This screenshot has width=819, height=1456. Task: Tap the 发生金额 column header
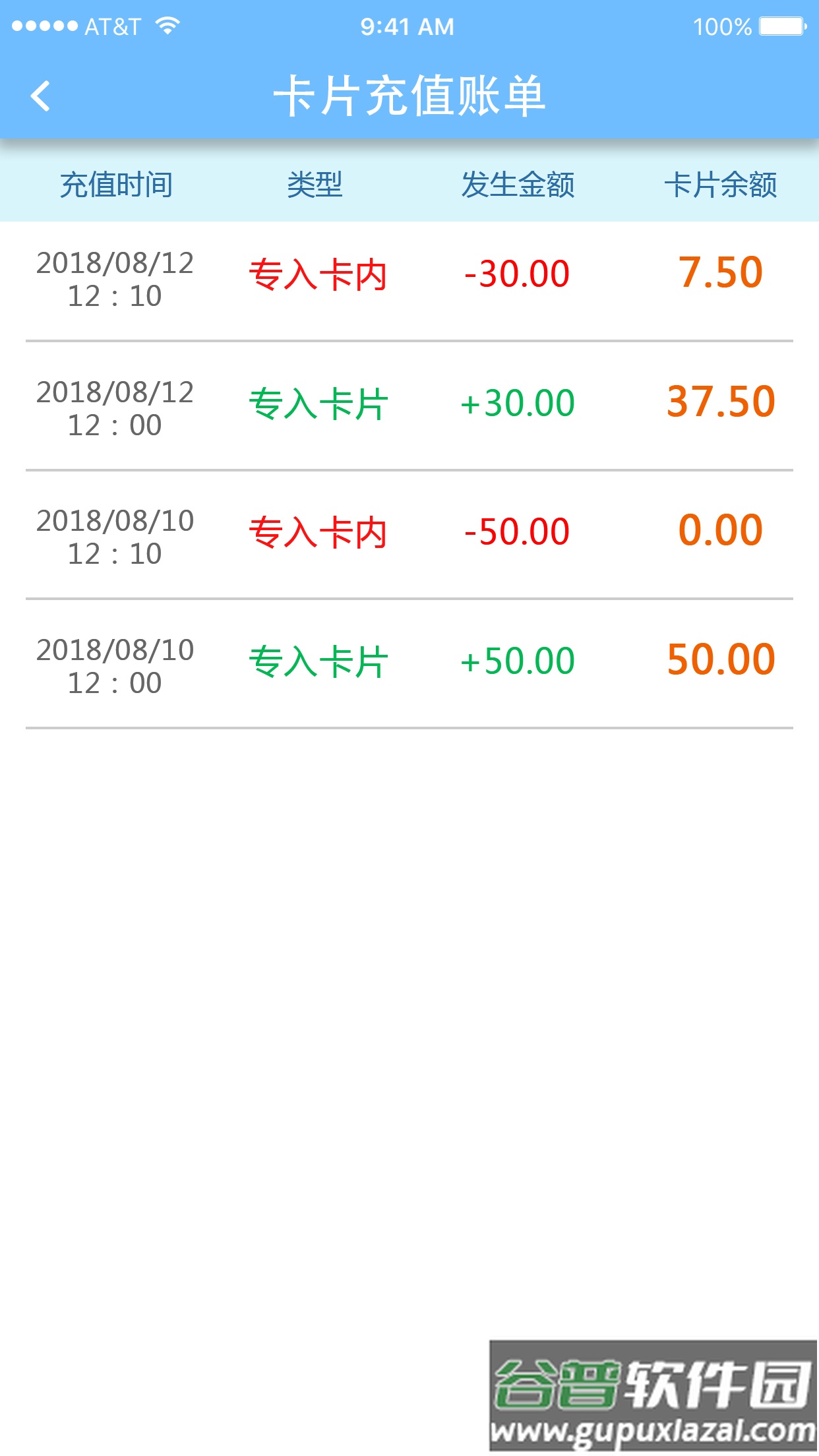[518, 185]
